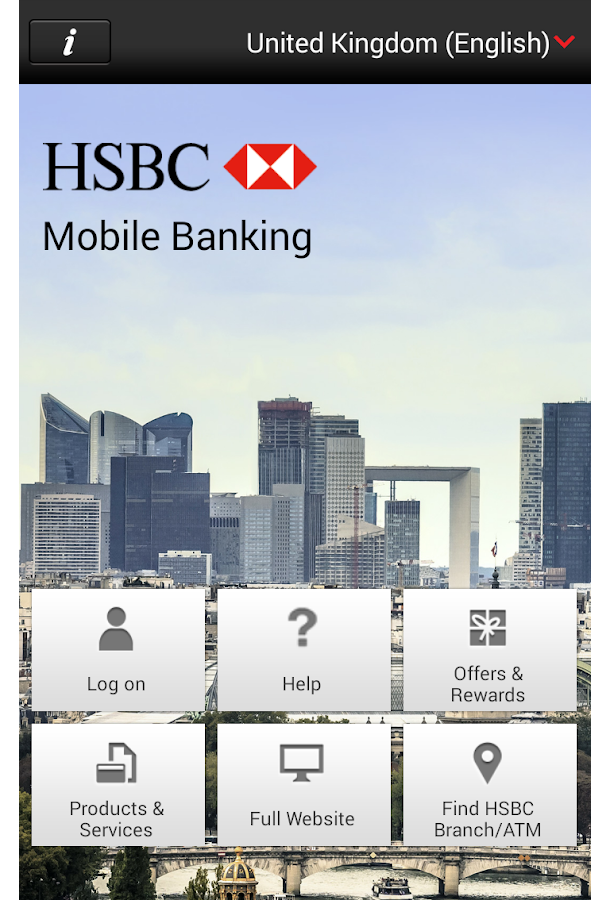The image size is (610, 900).
Task: Open Products & Services
Action: (x=118, y=786)
